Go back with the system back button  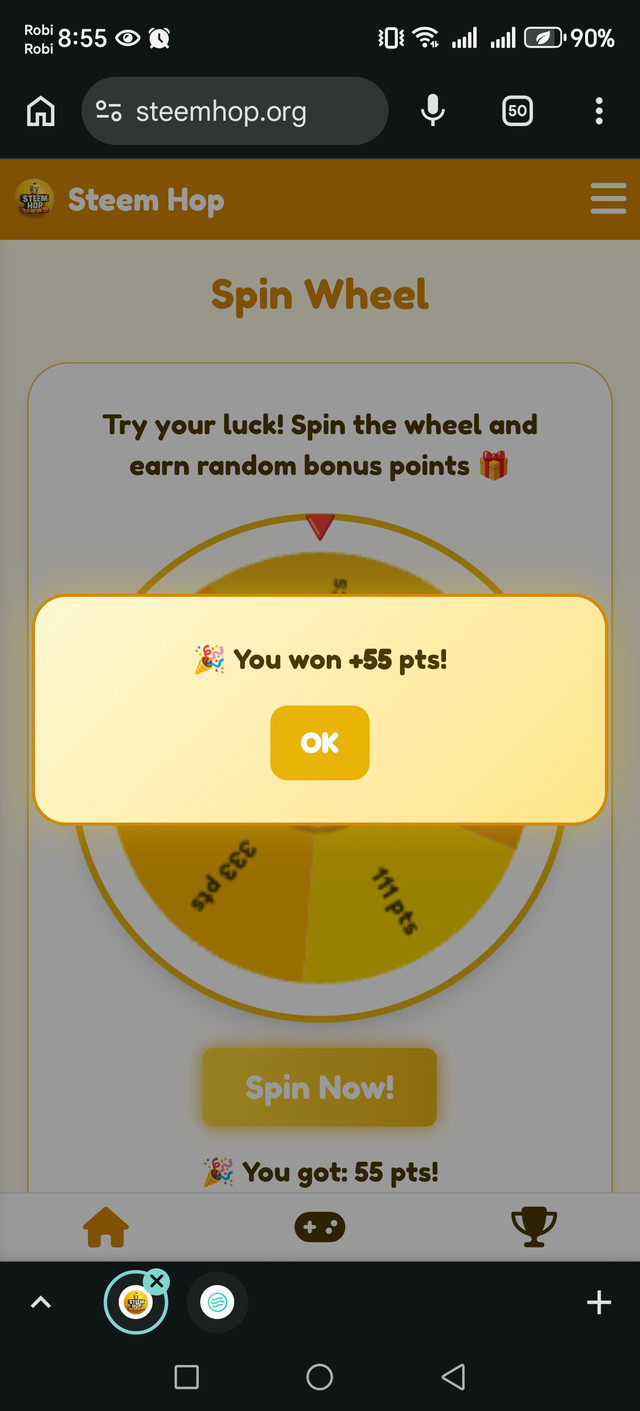point(453,1377)
